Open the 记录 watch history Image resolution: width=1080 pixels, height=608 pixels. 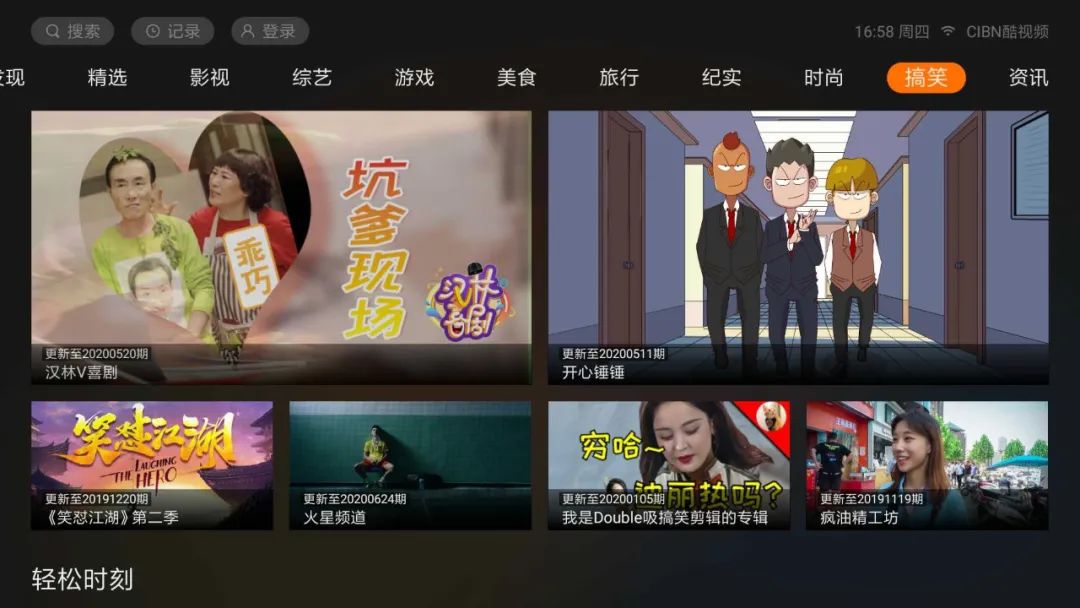[x=172, y=31]
